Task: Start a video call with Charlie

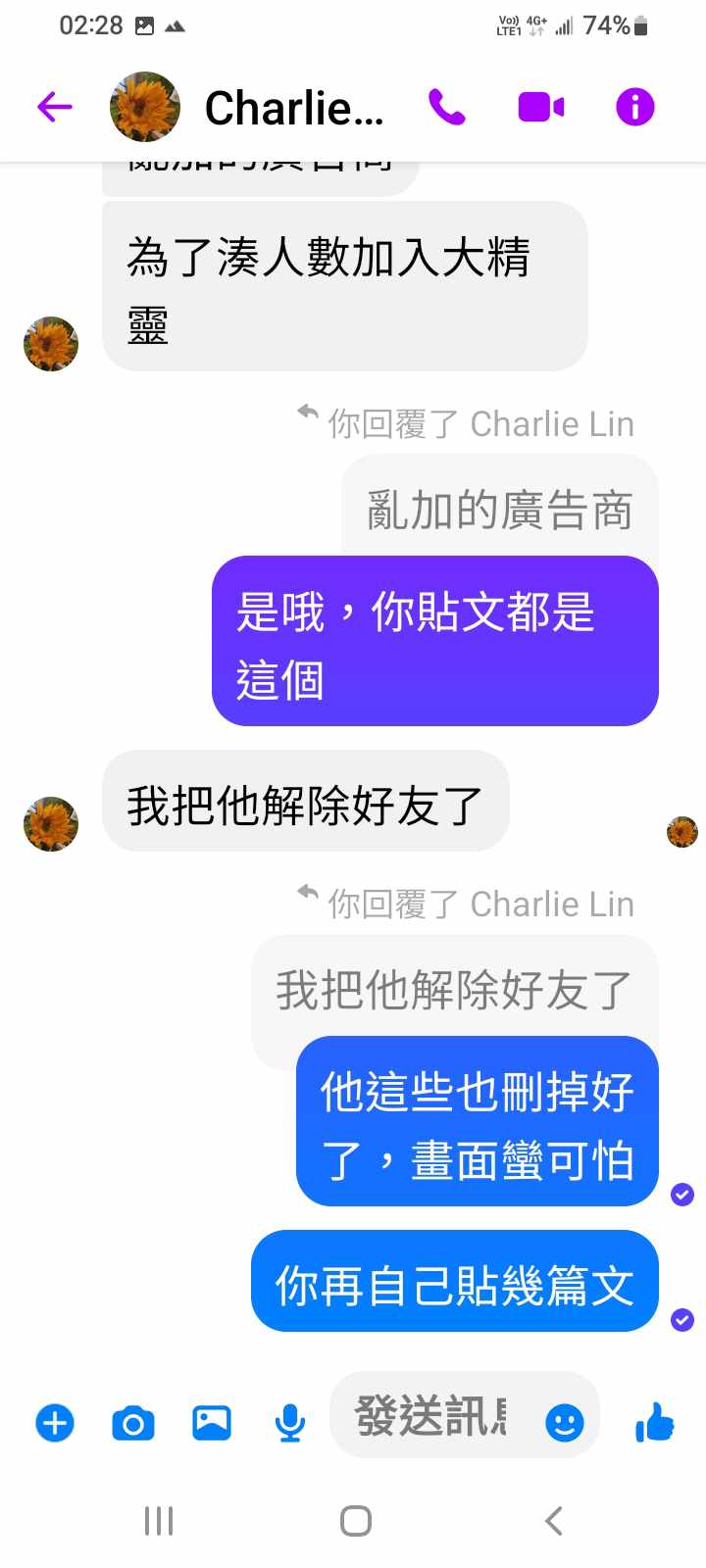Action: pos(540,107)
